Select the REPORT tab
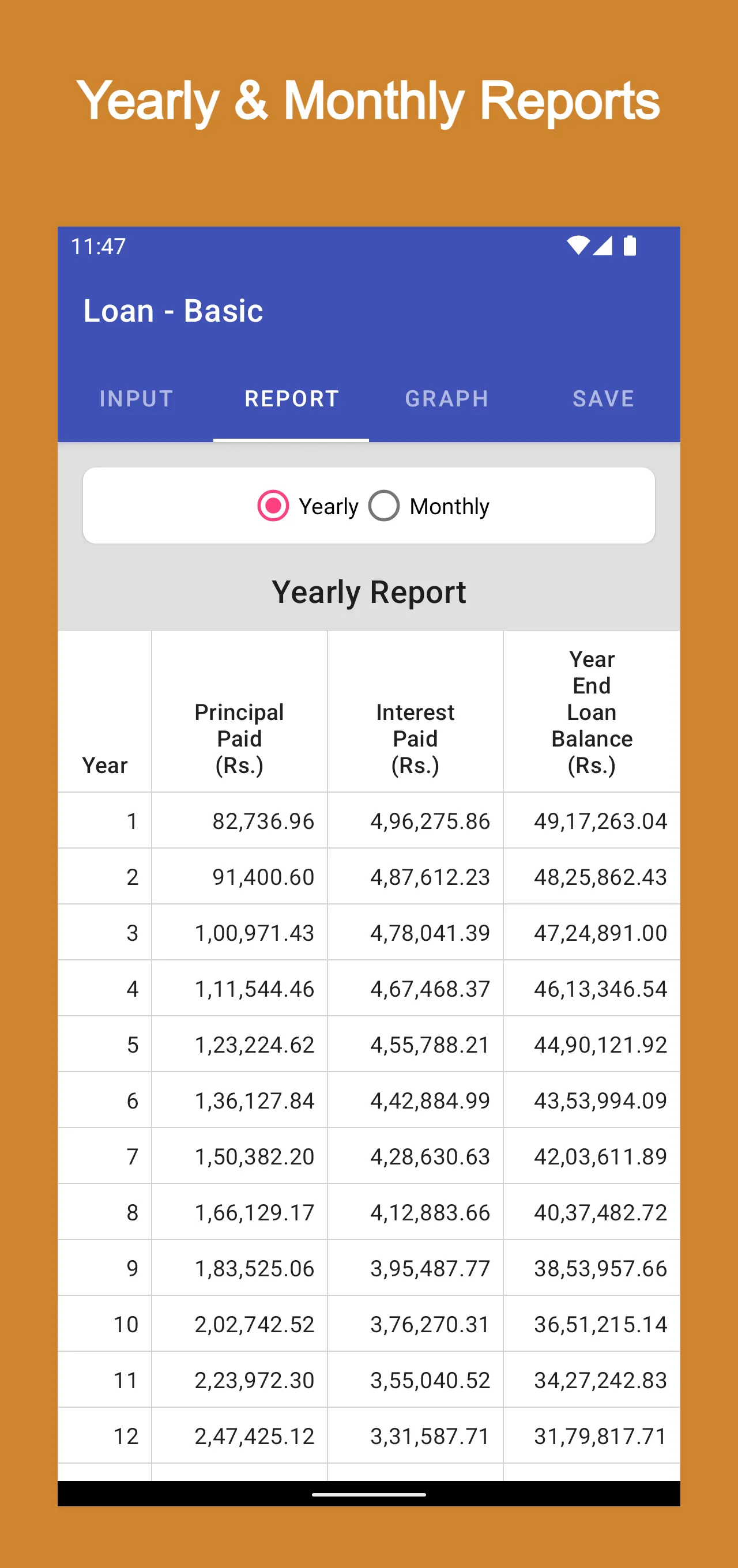 [292, 399]
